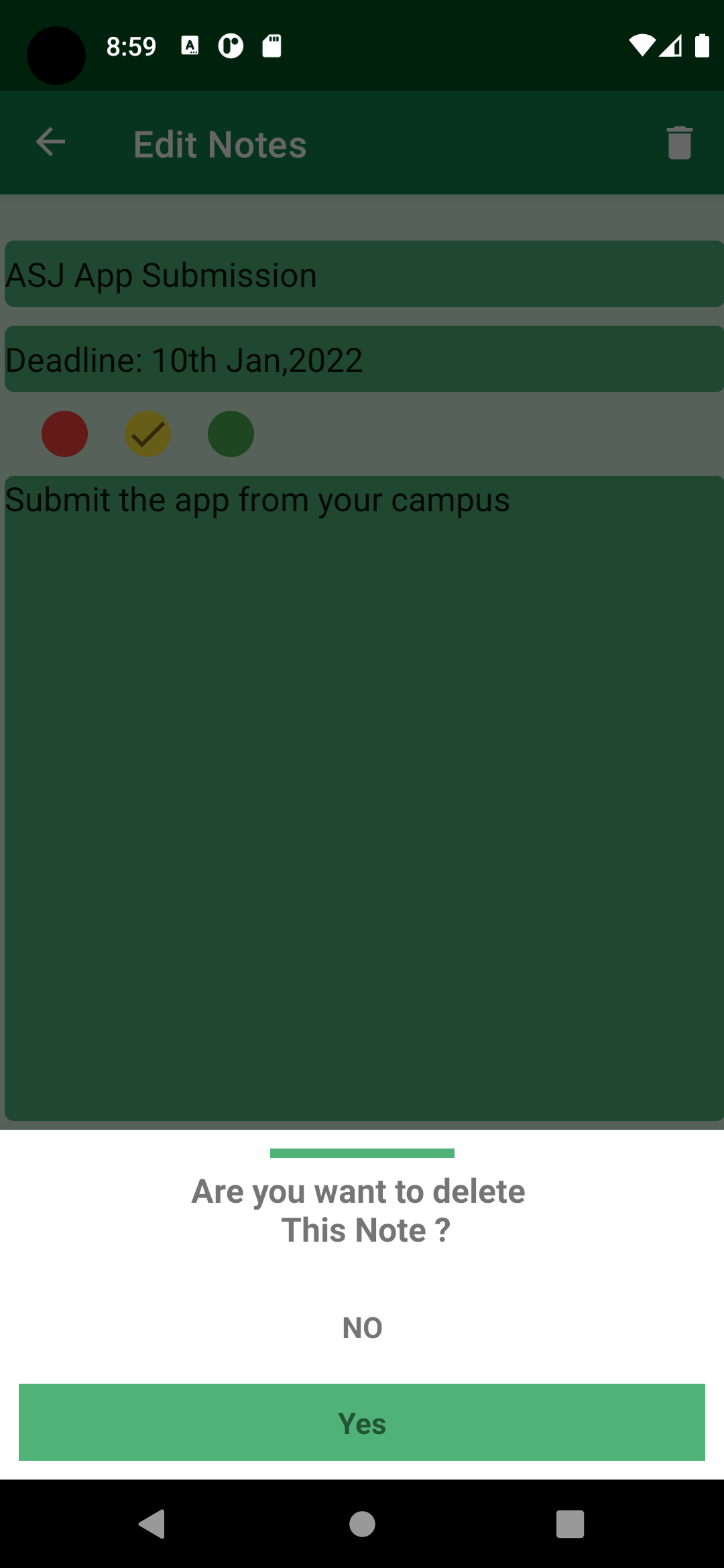This screenshot has height=1568, width=724.
Task: Open the recent apps view
Action: coord(570,1524)
